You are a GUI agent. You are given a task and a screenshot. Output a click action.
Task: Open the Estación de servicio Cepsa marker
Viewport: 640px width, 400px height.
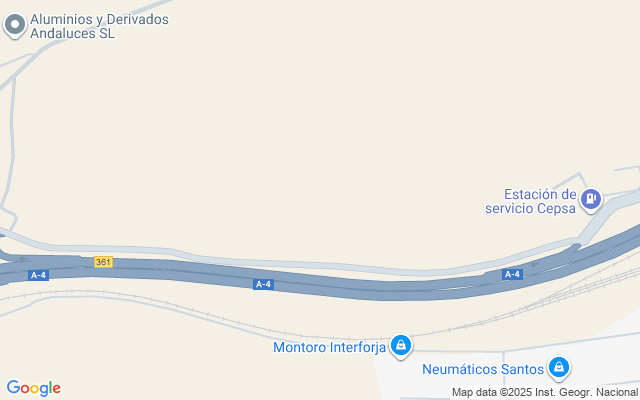point(591,200)
